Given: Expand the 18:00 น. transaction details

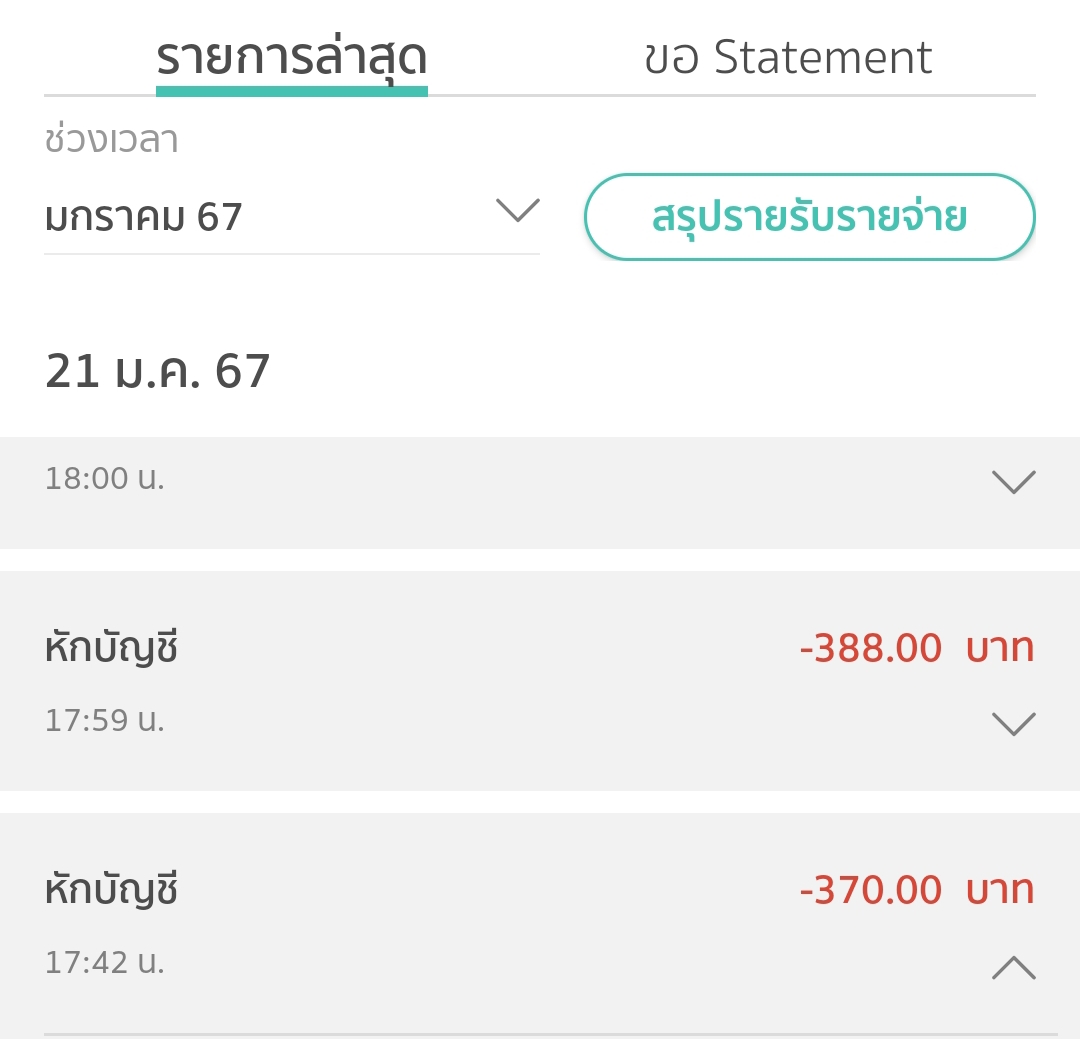Looking at the screenshot, I should pos(1013,482).
